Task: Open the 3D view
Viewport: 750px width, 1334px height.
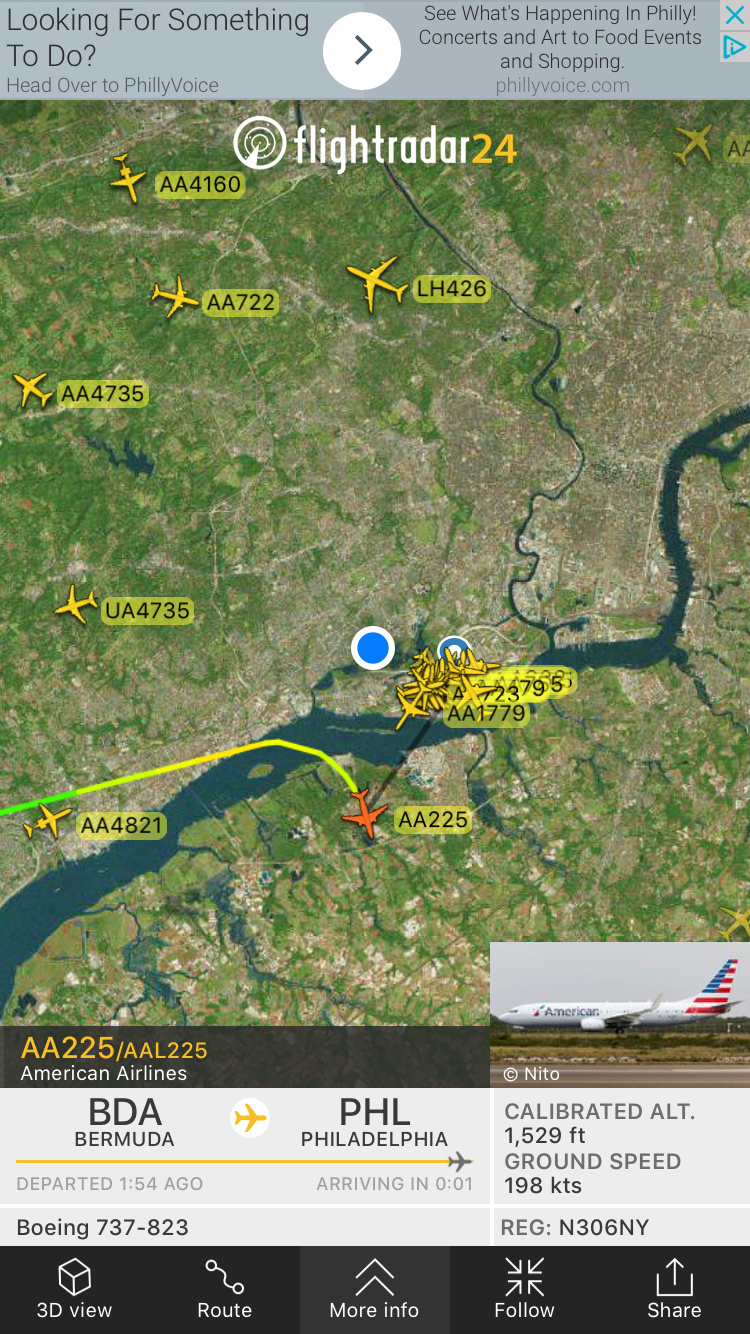Action: pyautogui.click(x=74, y=1289)
